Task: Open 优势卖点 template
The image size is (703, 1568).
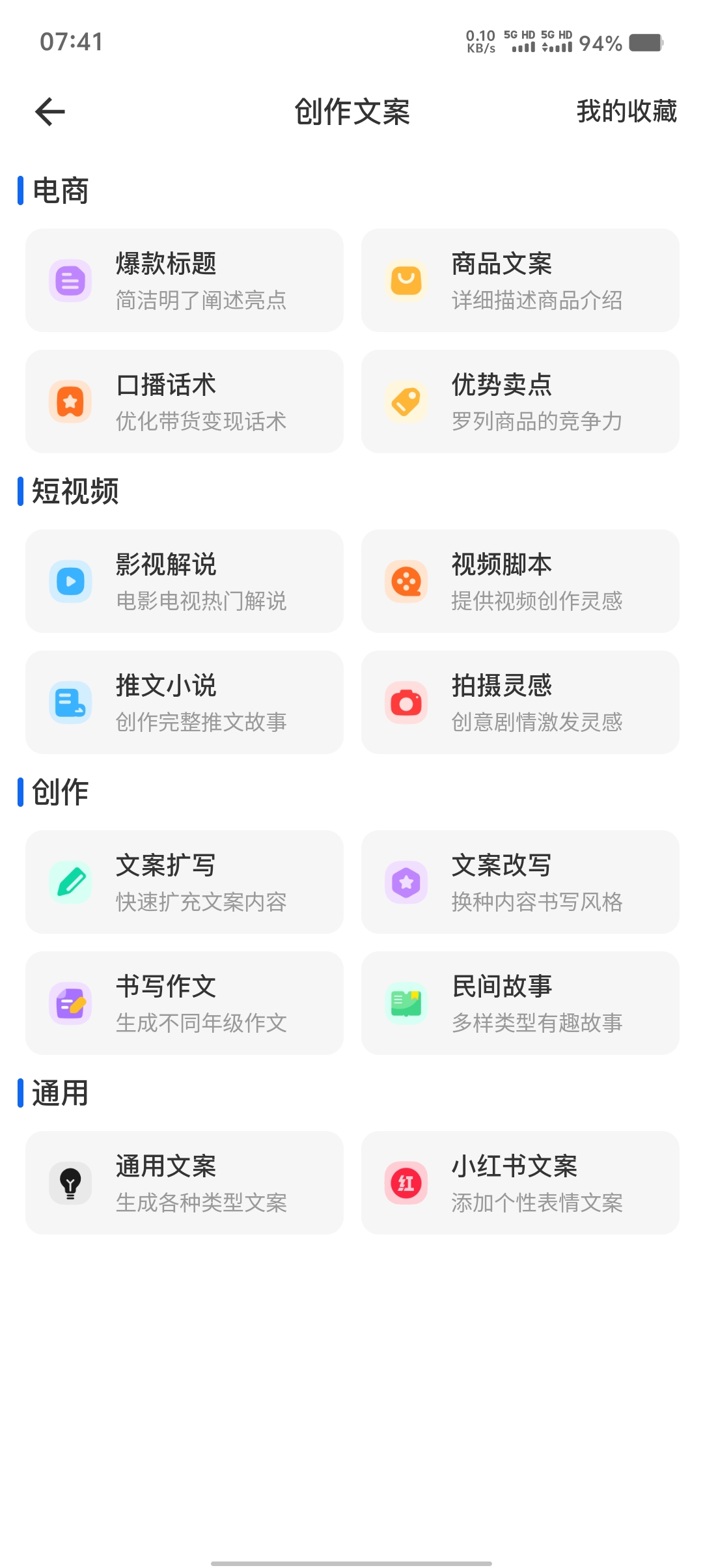Action: coord(520,402)
